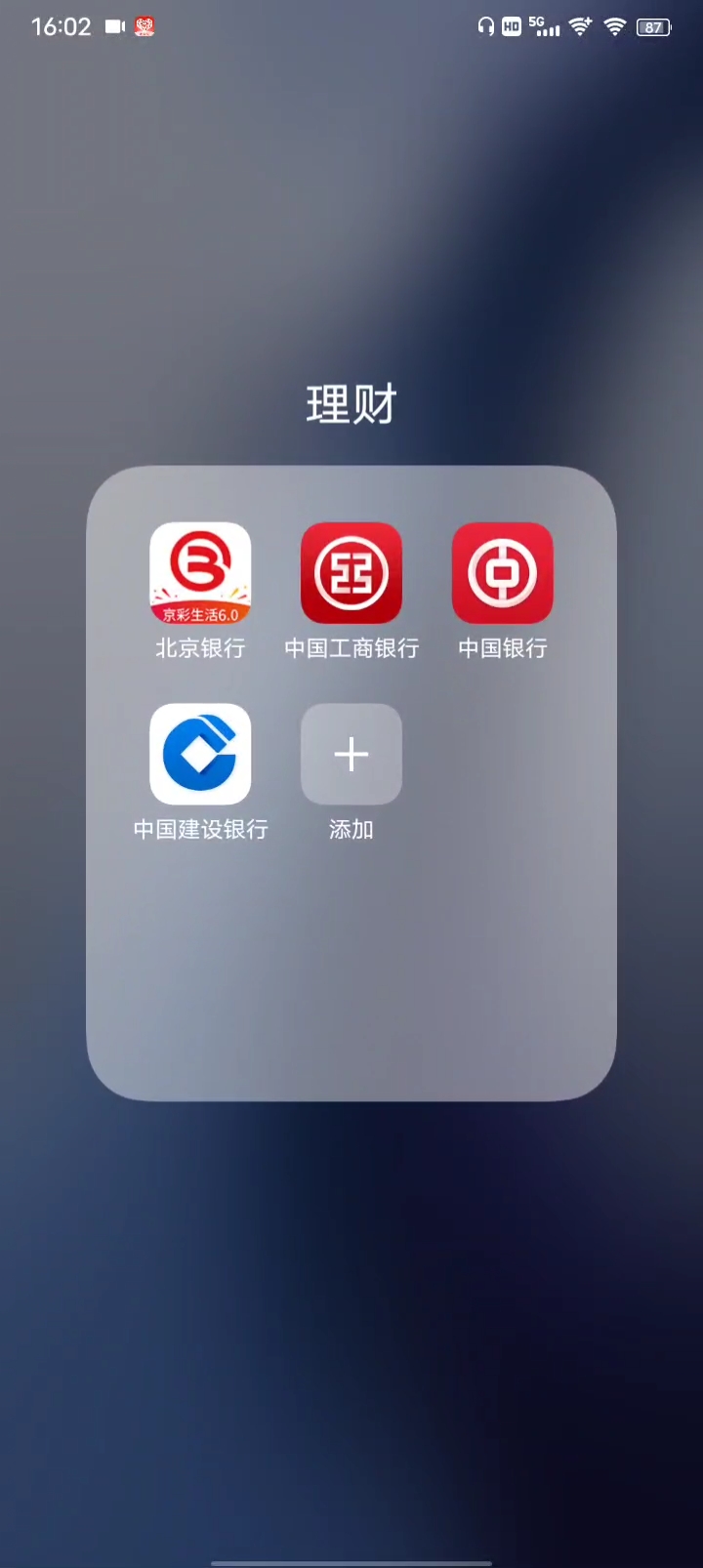Screen dimensions: 703x1568
Task: Launch 中国工商银行 mobile banking
Action: pyautogui.click(x=351, y=573)
